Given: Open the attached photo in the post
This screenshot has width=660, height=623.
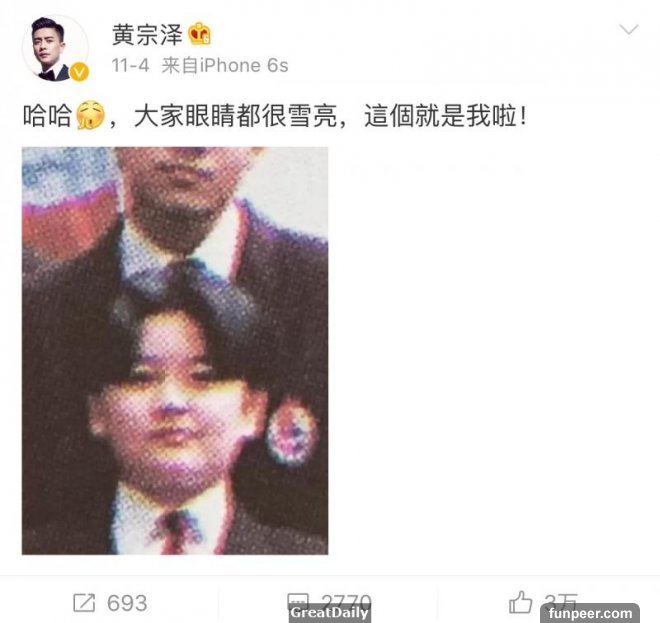Looking at the screenshot, I should pos(175,350).
